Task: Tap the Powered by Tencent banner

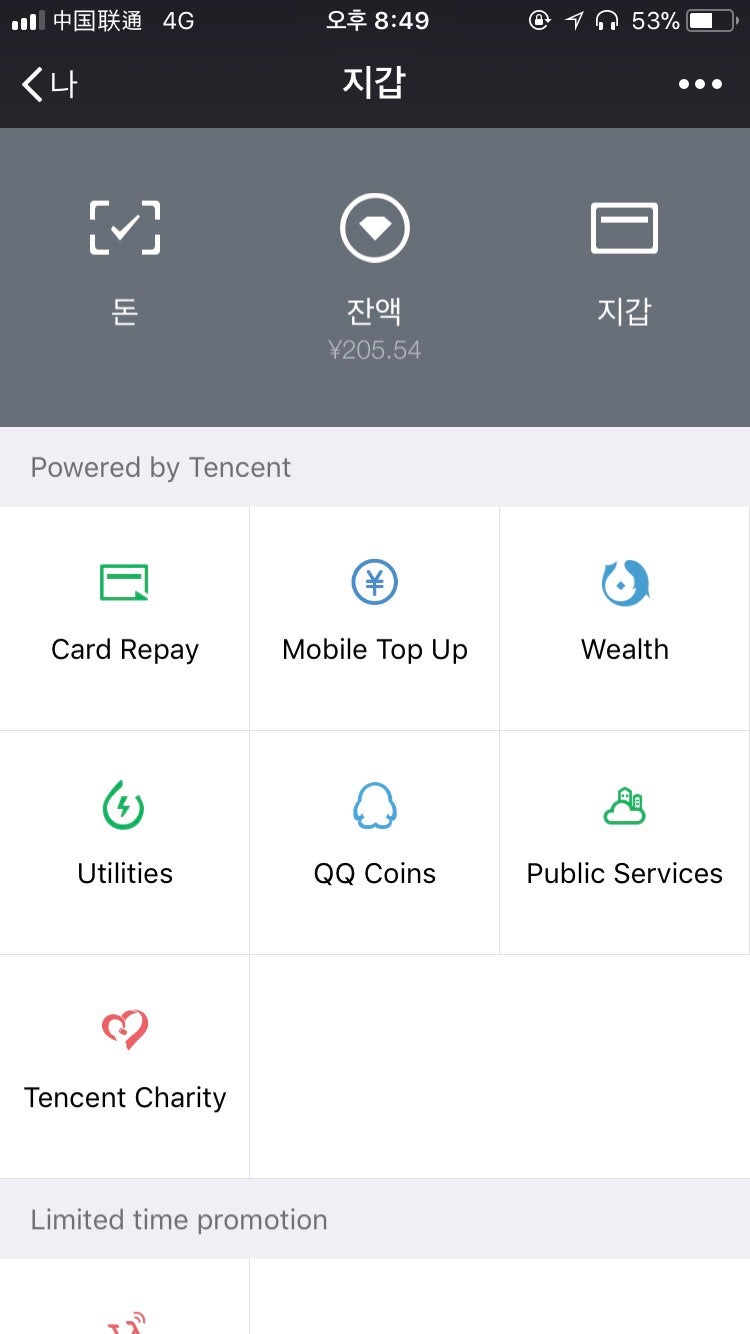Action: tap(160, 467)
